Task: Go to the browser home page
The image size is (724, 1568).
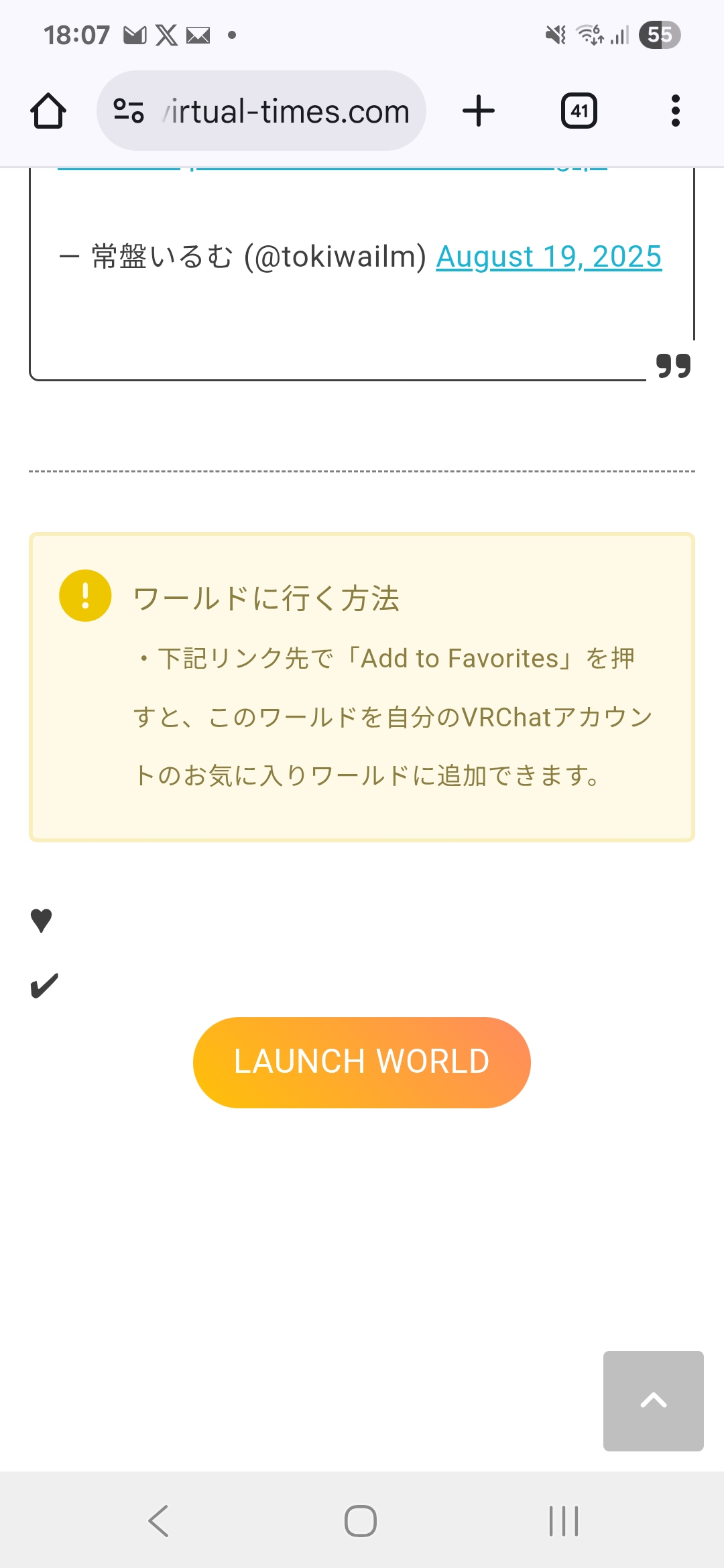Action: [48, 111]
